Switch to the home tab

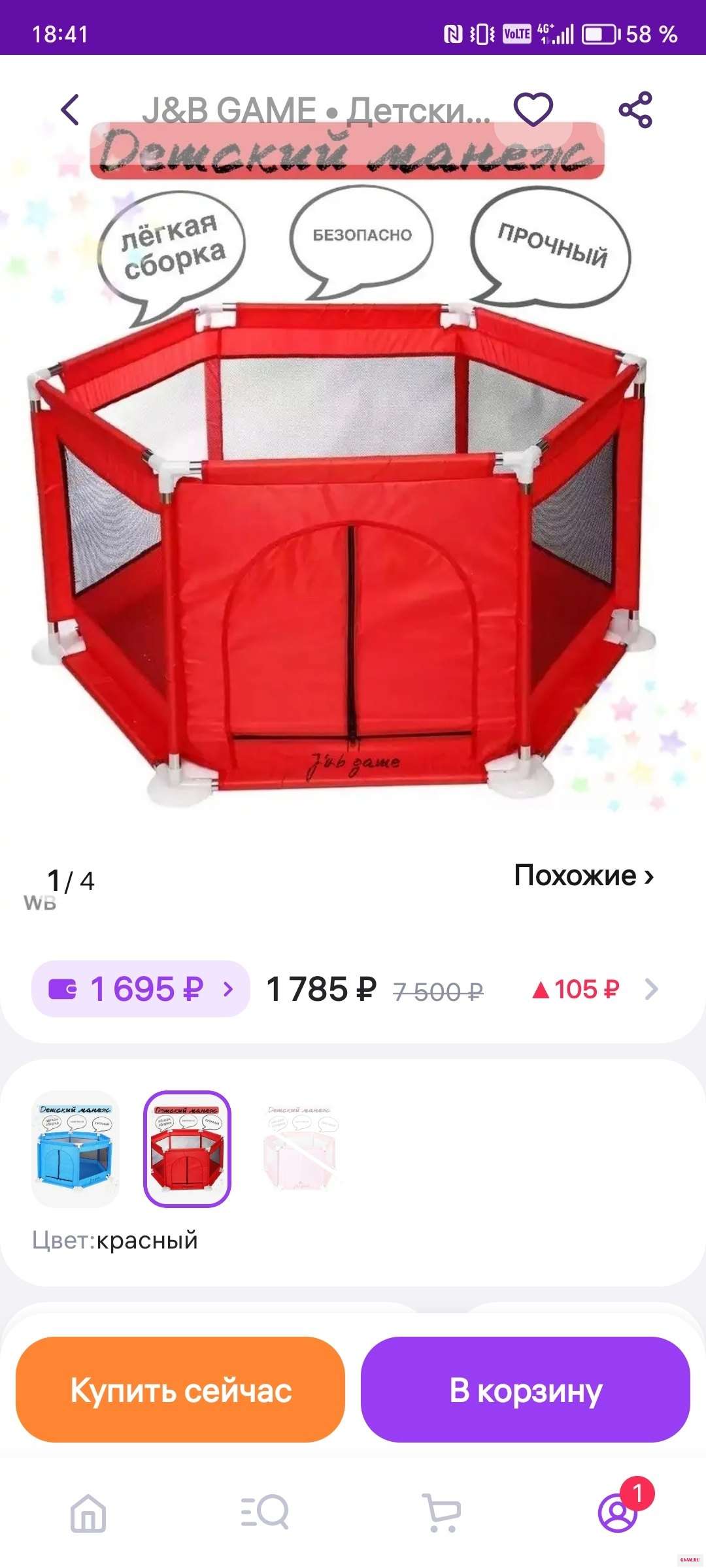88,1512
